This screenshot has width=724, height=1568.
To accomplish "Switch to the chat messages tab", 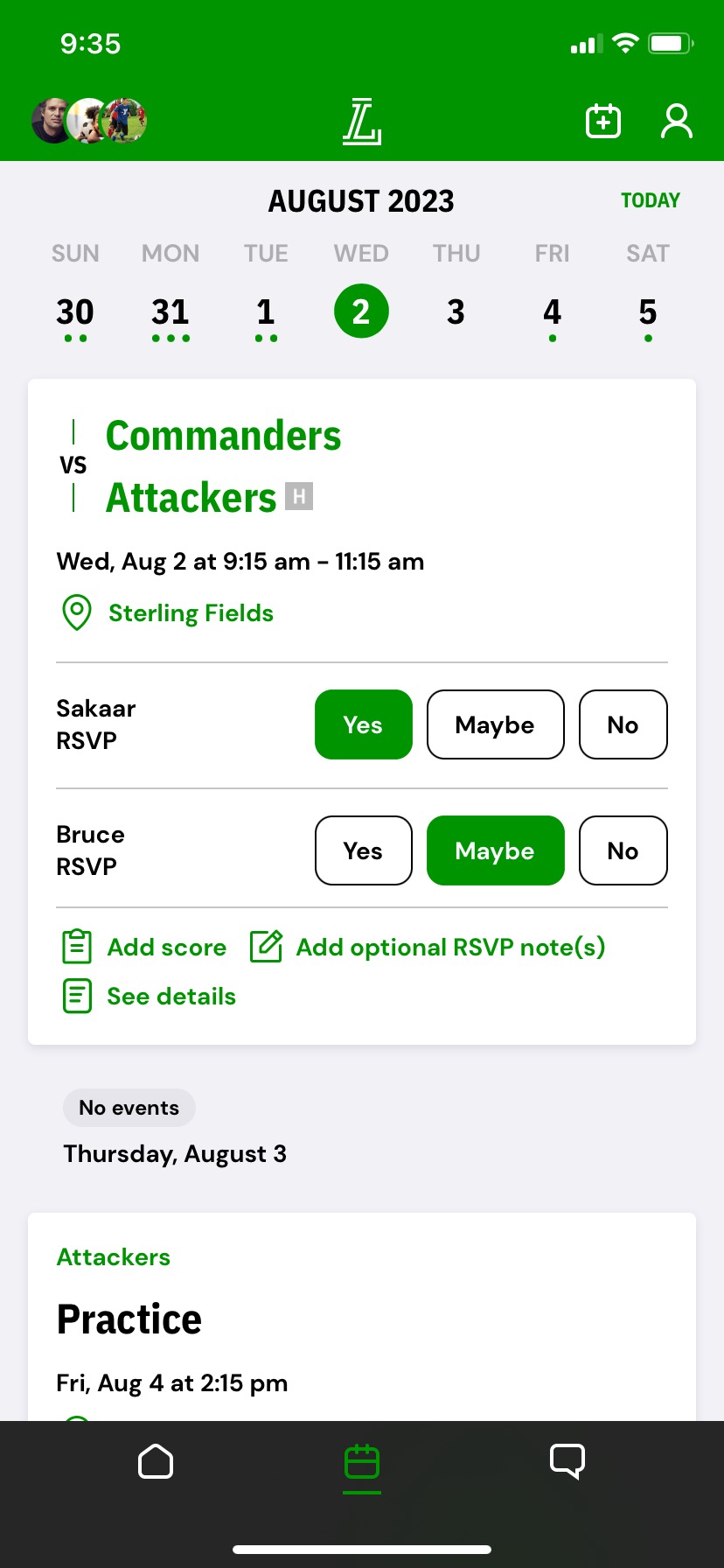I will [x=567, y=1461].
